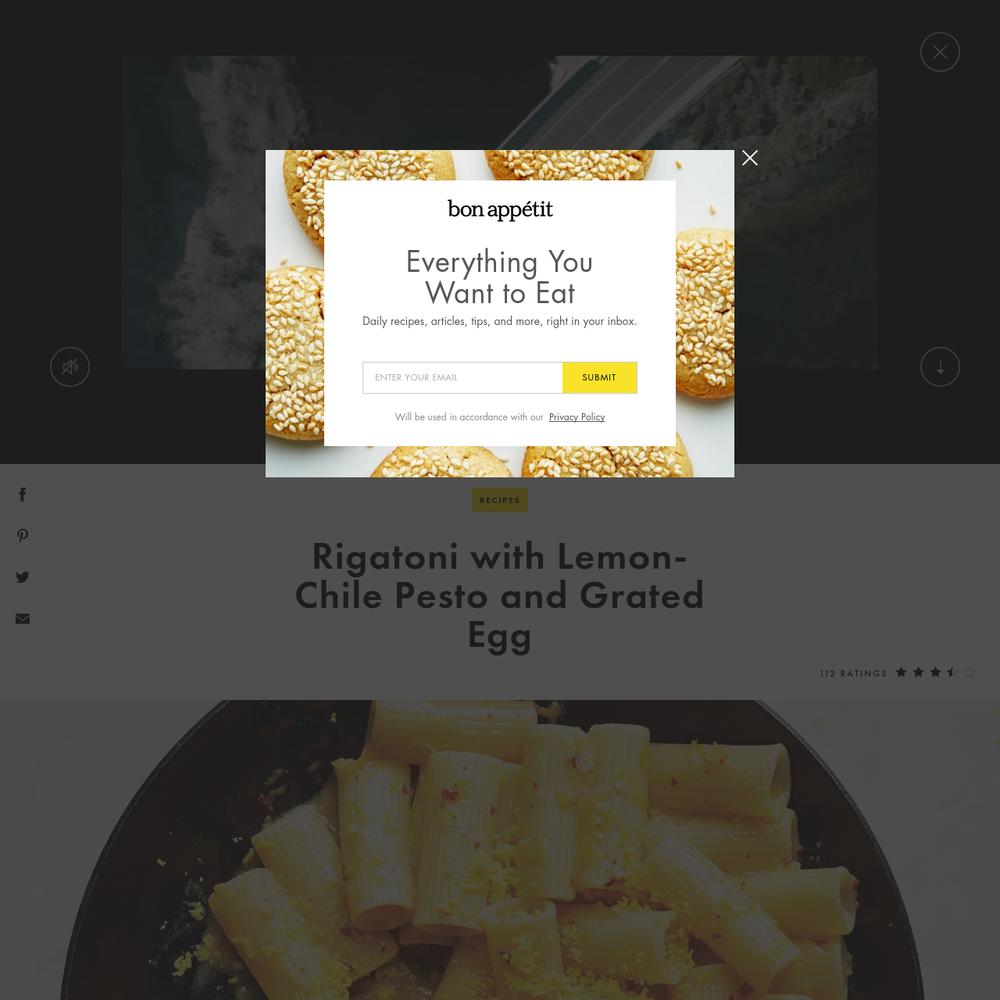
Task: Submit the email signup form
Action: point(599,378)
